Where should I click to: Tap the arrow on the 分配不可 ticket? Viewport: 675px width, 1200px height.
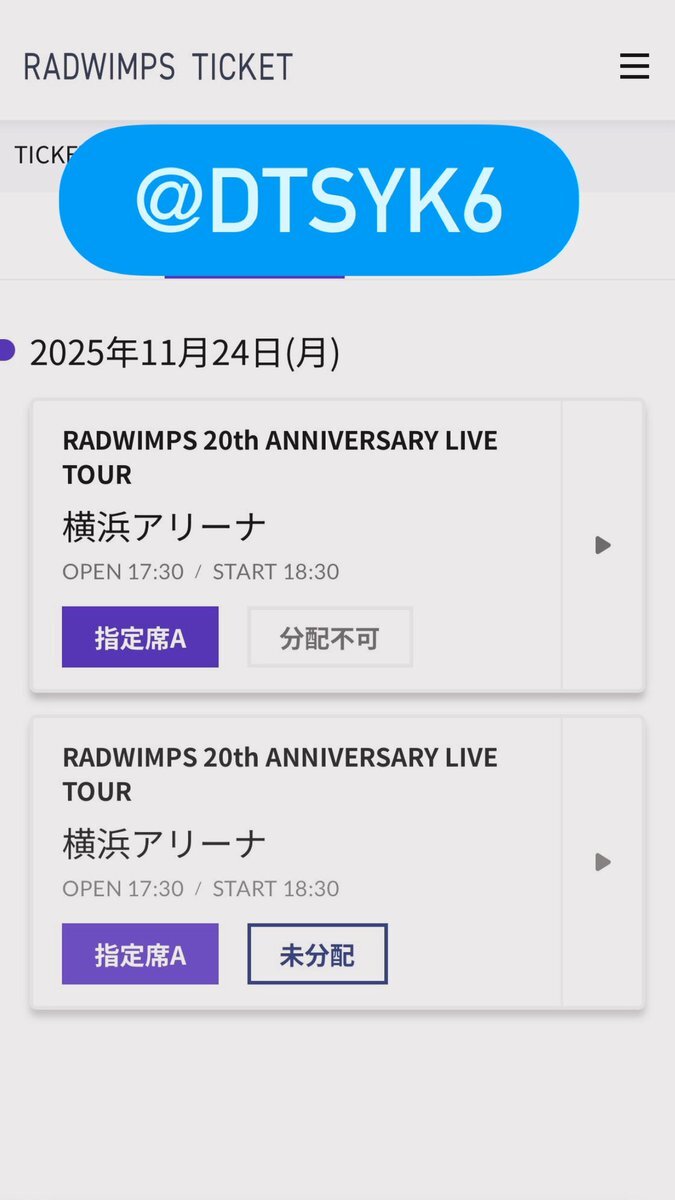click(x=603, y=545)
